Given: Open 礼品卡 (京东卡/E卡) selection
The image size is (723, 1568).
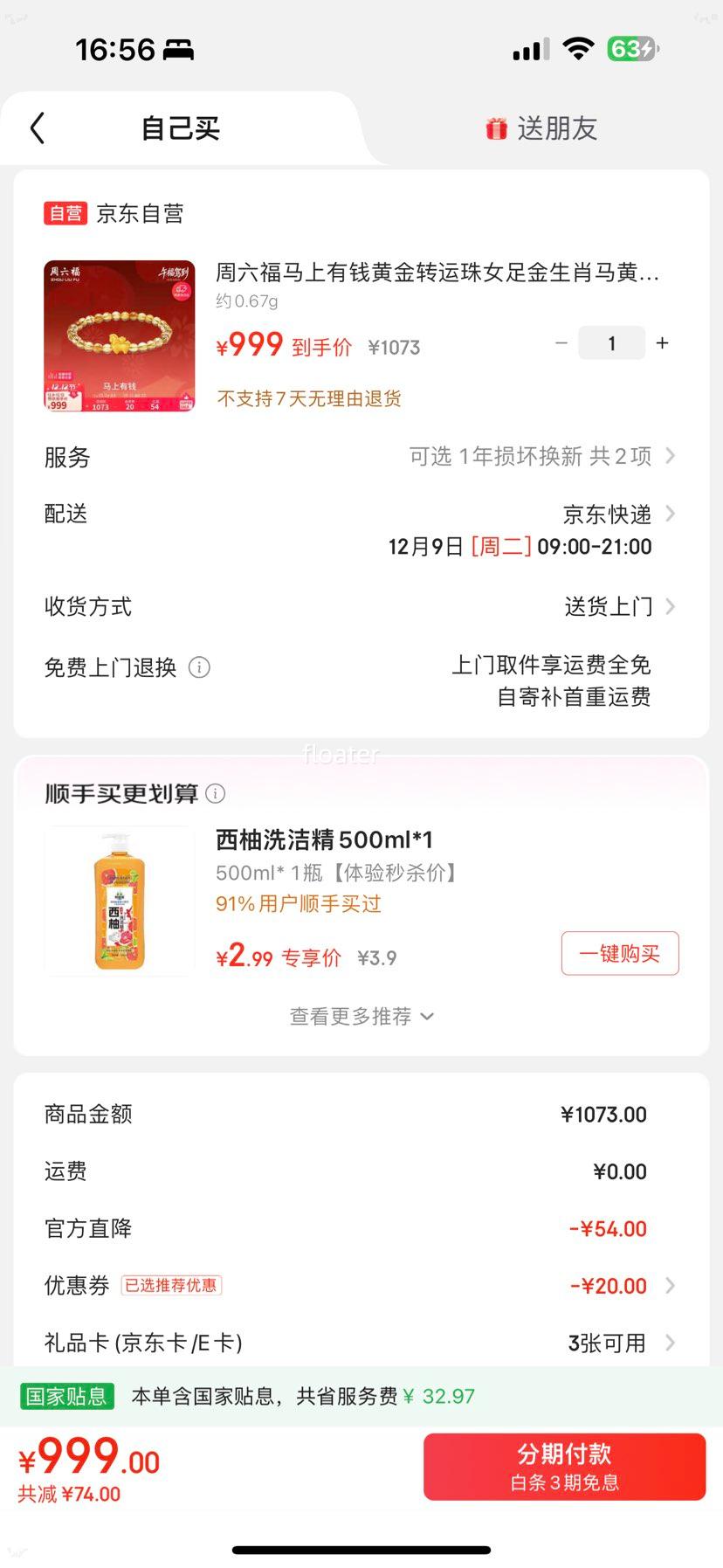Looking at the screenshot, I should click(x=361, y=1343).
